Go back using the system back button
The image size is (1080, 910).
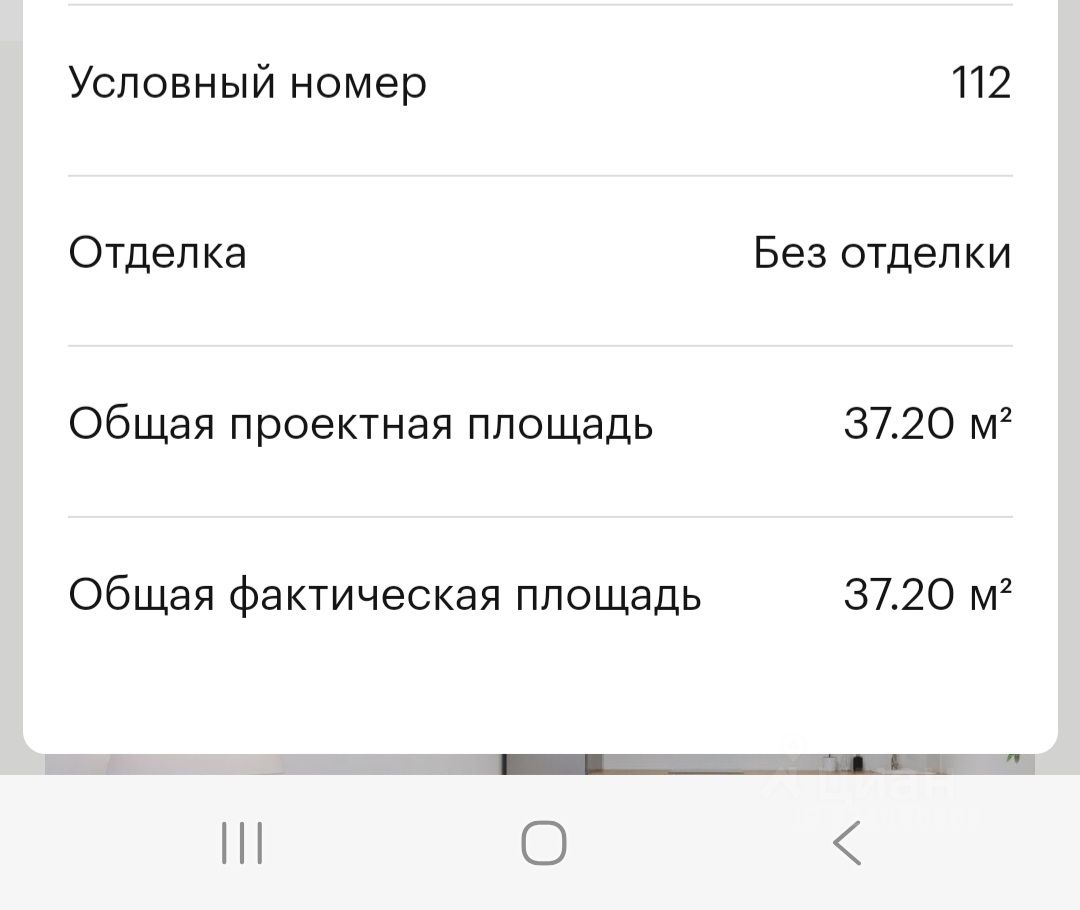click(846, 843)
